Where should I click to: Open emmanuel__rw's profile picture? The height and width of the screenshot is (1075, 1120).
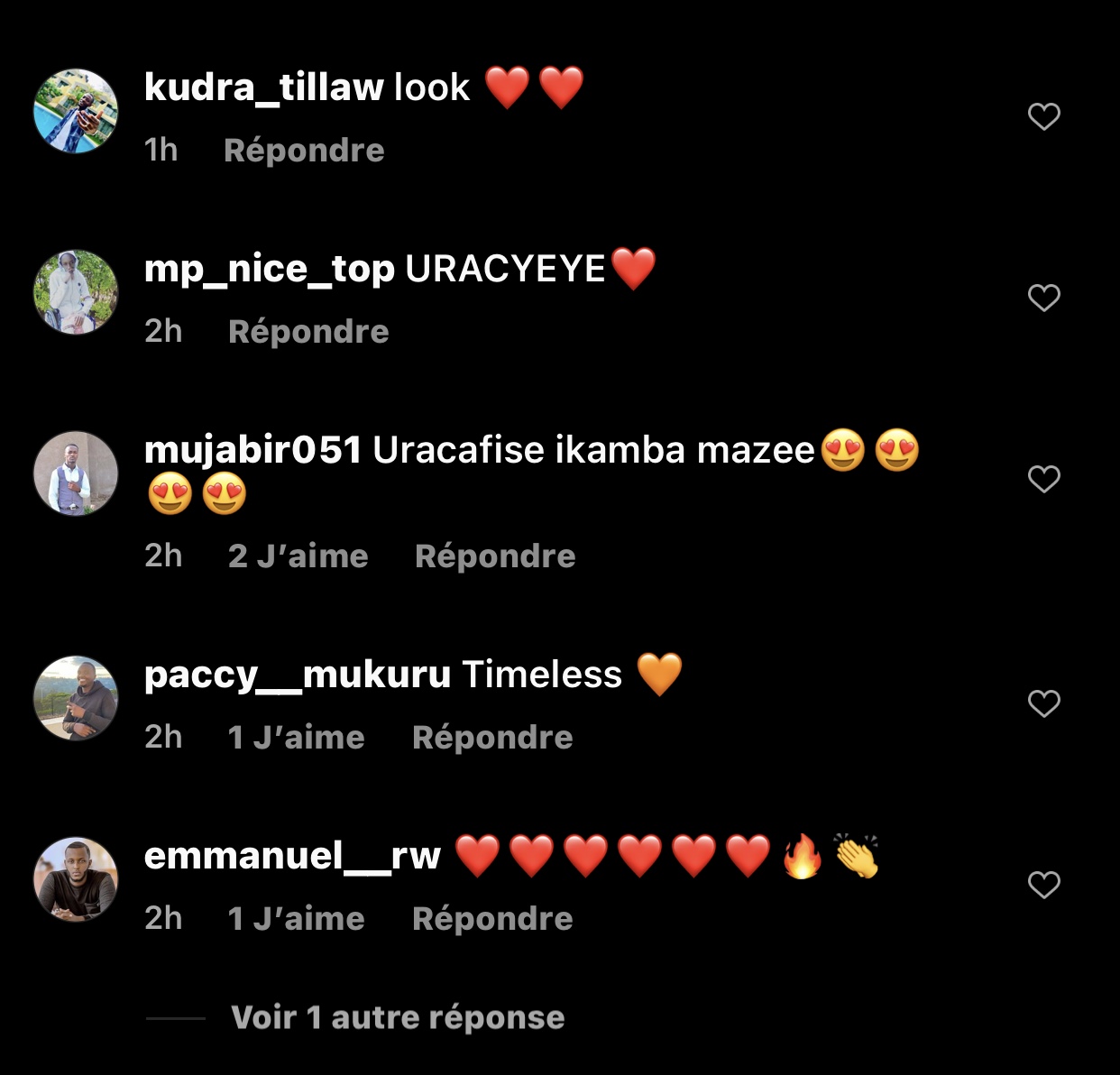click(76, 879)
